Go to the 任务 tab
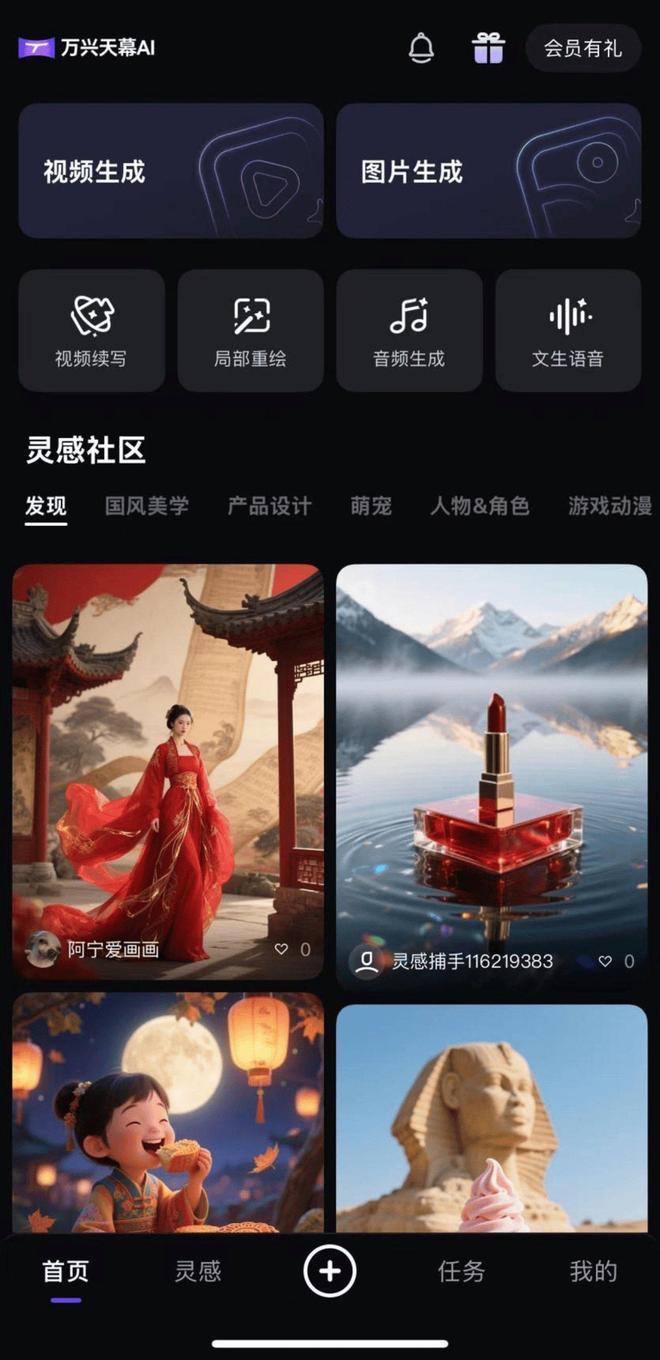Image resolution: width=660 pixels, height=1360 pixels. click(461, 1271)
